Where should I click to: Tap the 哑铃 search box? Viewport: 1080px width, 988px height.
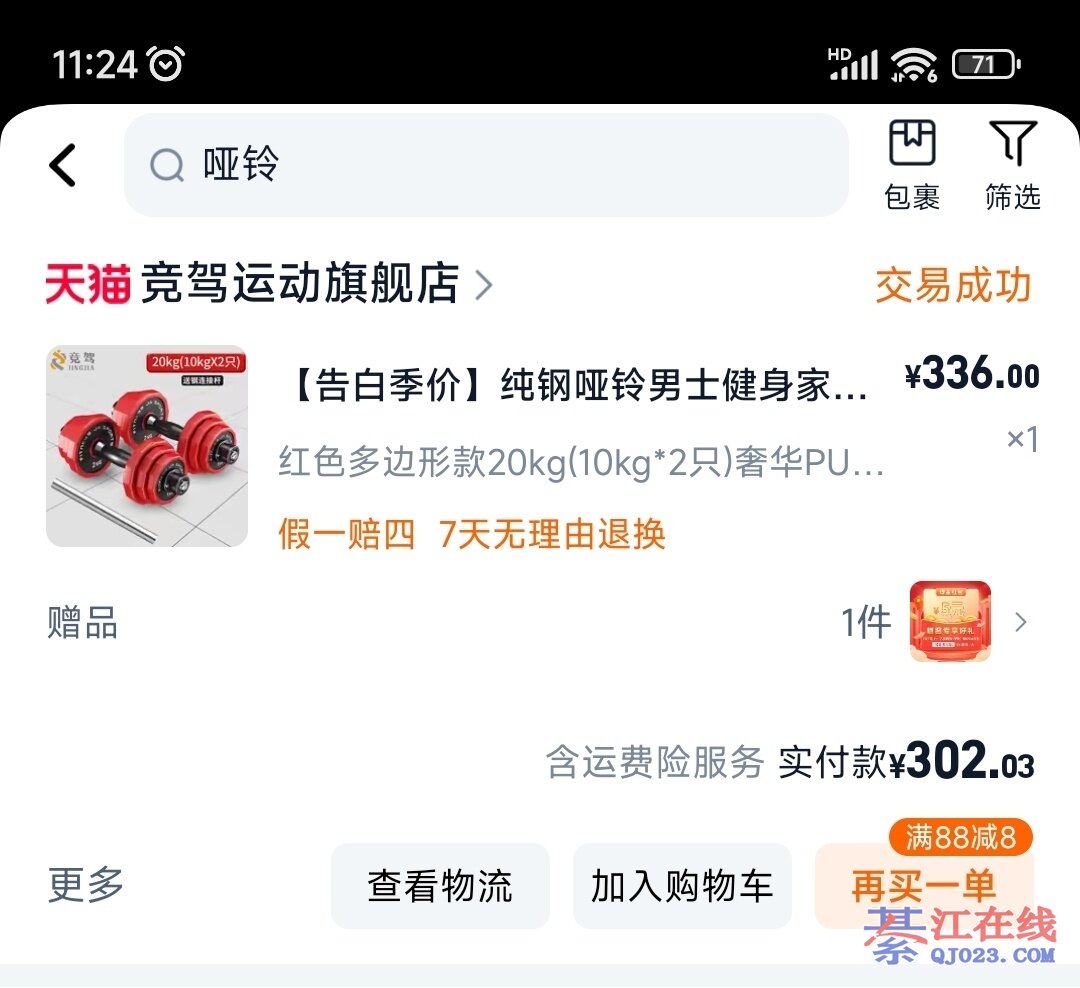pos(485,165)
